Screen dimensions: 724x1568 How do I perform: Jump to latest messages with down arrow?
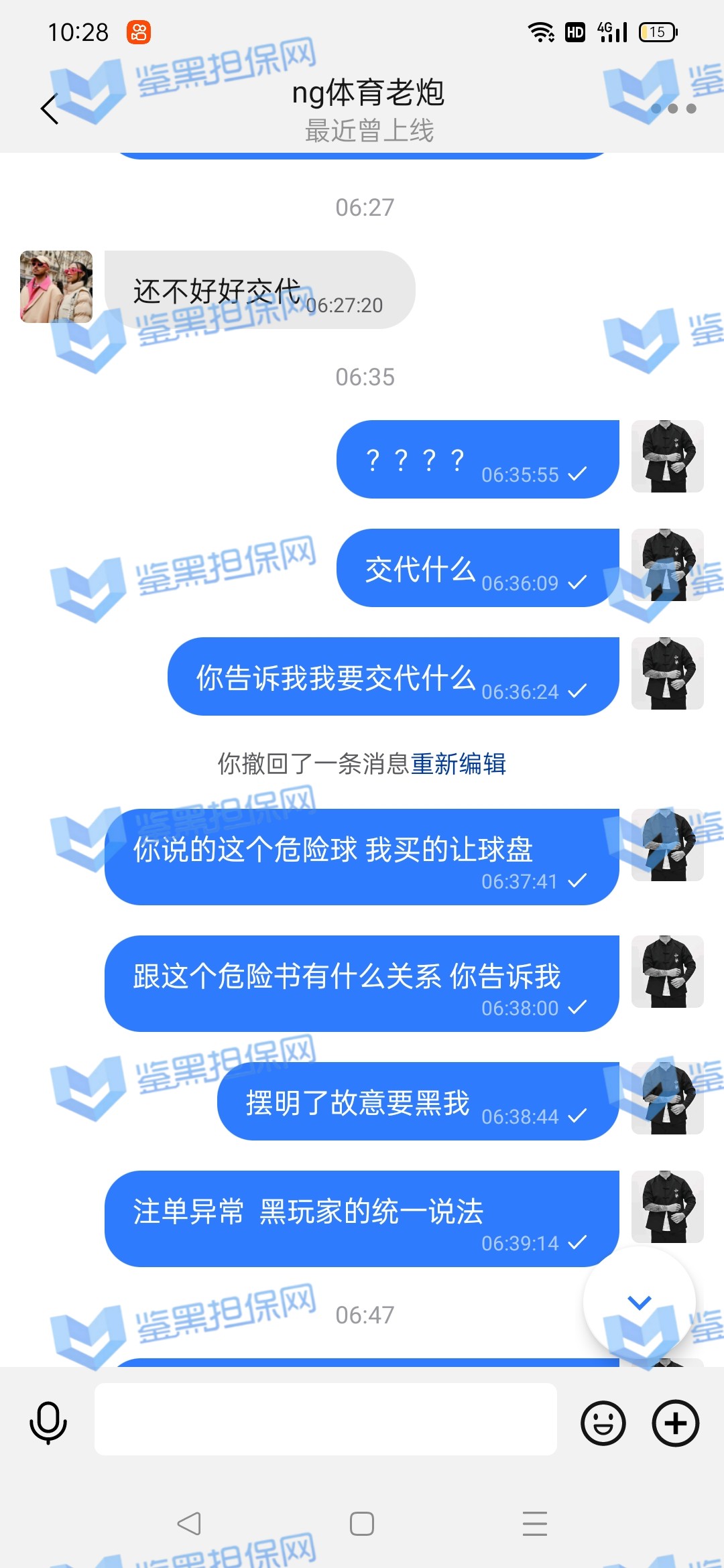tap(639, 1302)
